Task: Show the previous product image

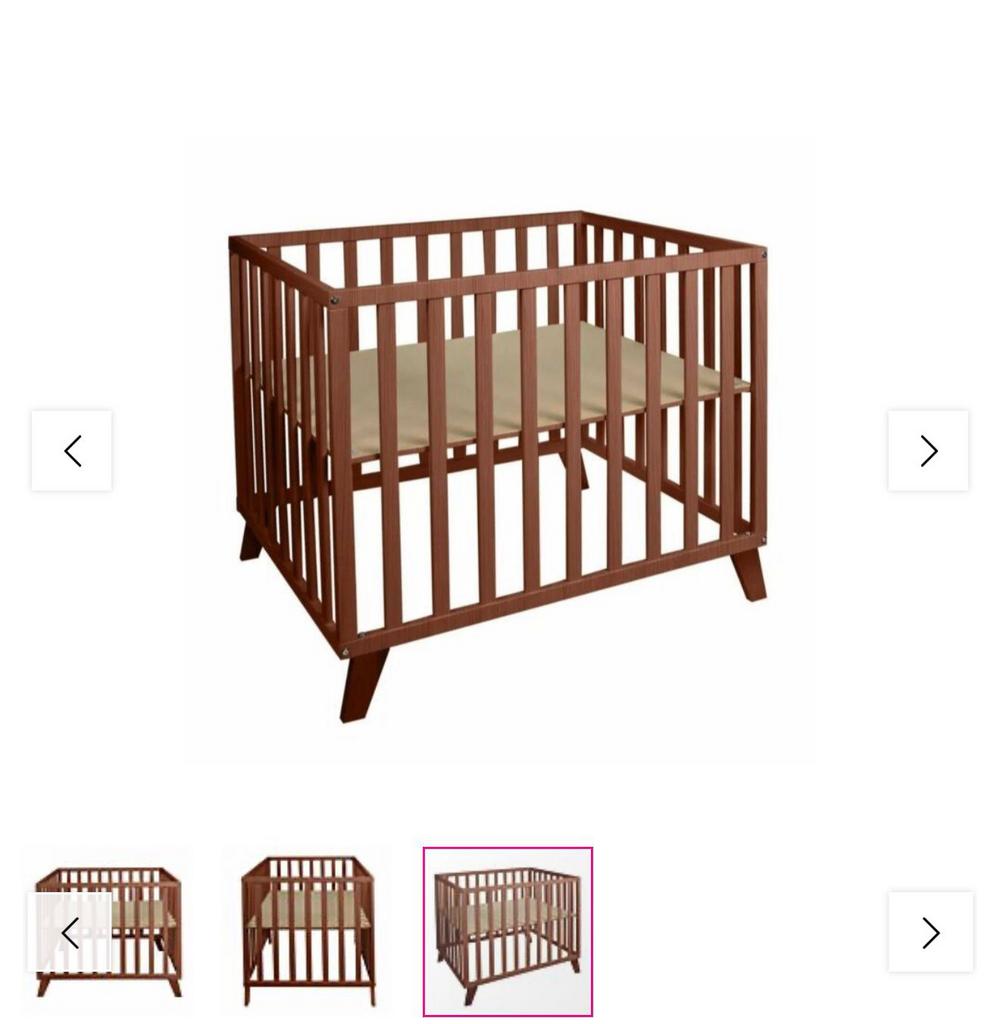Action: pyautogui.click(x=71, y=451)
